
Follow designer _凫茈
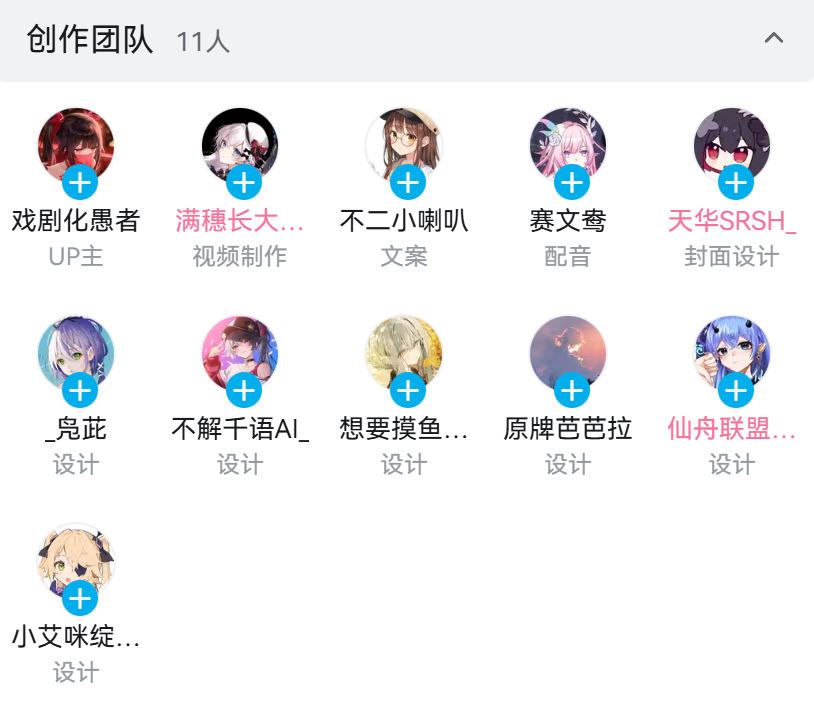(x=80, y=391)
